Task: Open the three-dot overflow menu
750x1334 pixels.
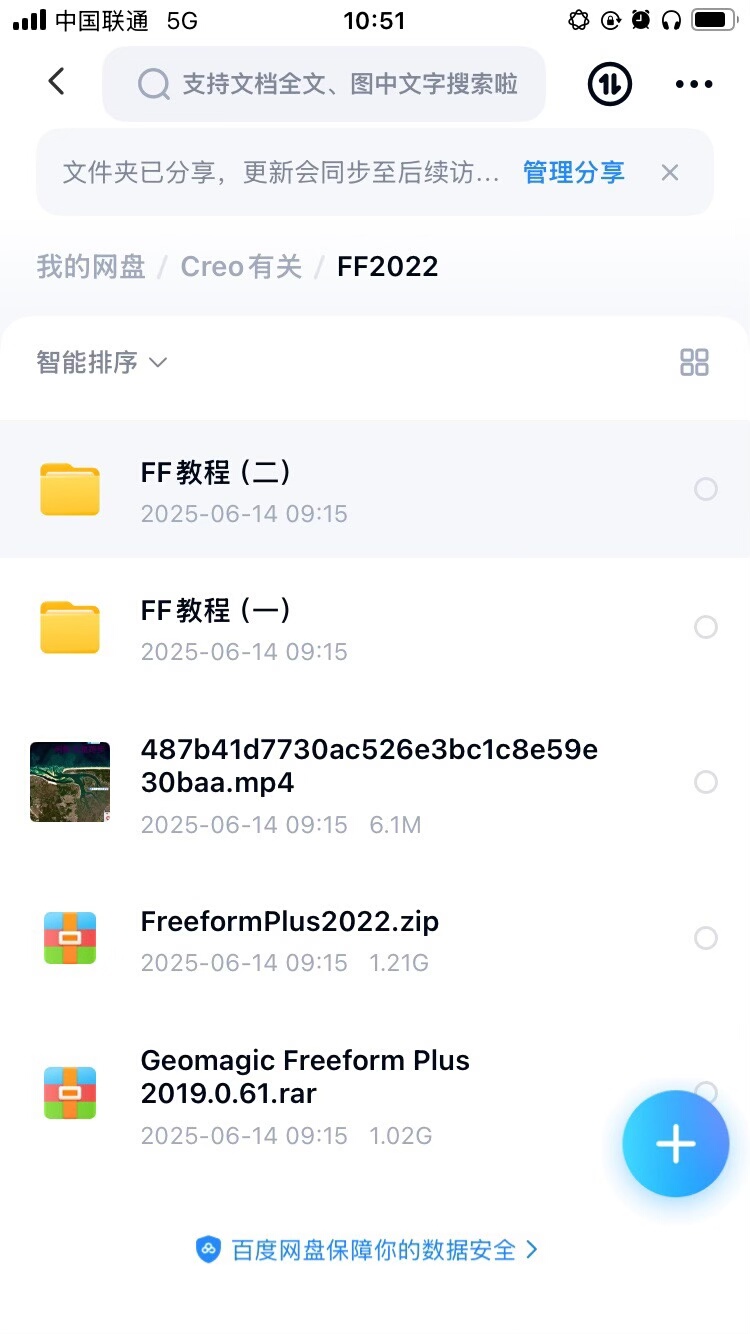Action: (694, 84)
